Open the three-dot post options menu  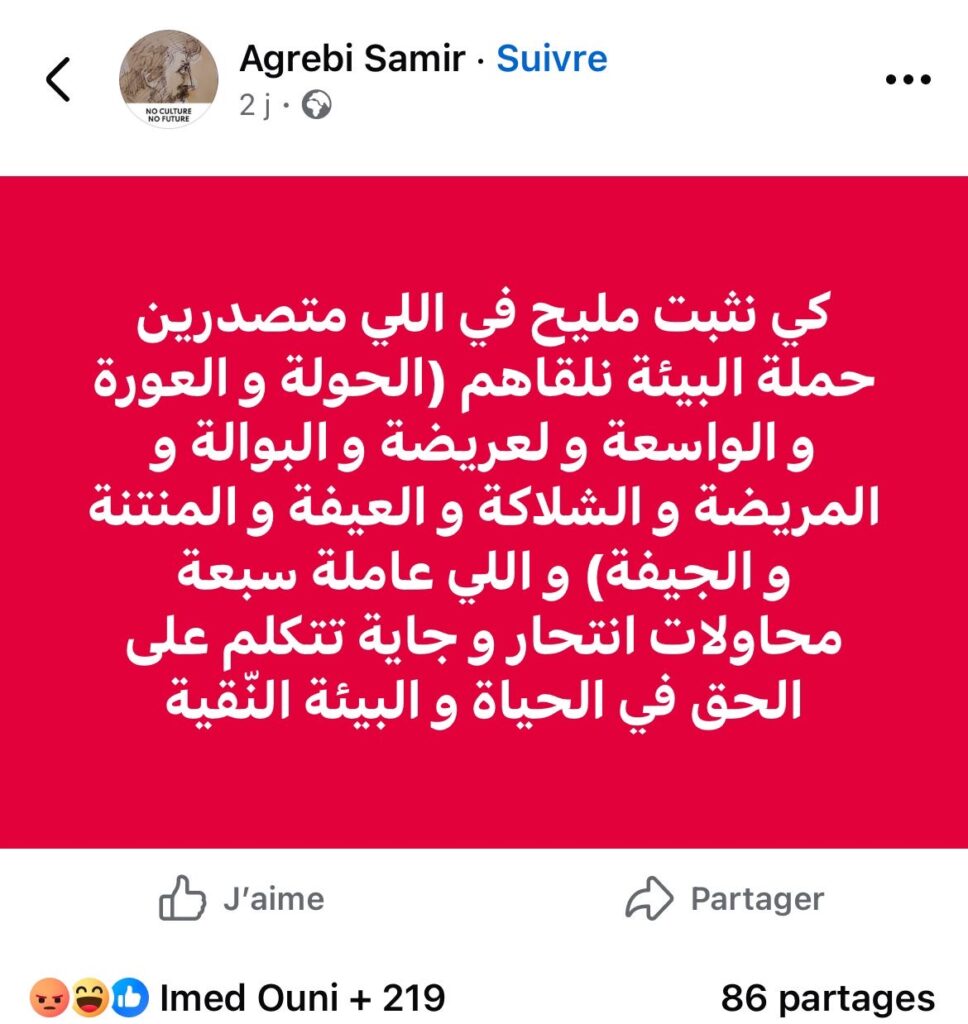pyautogui.click(x=908, y=80)
